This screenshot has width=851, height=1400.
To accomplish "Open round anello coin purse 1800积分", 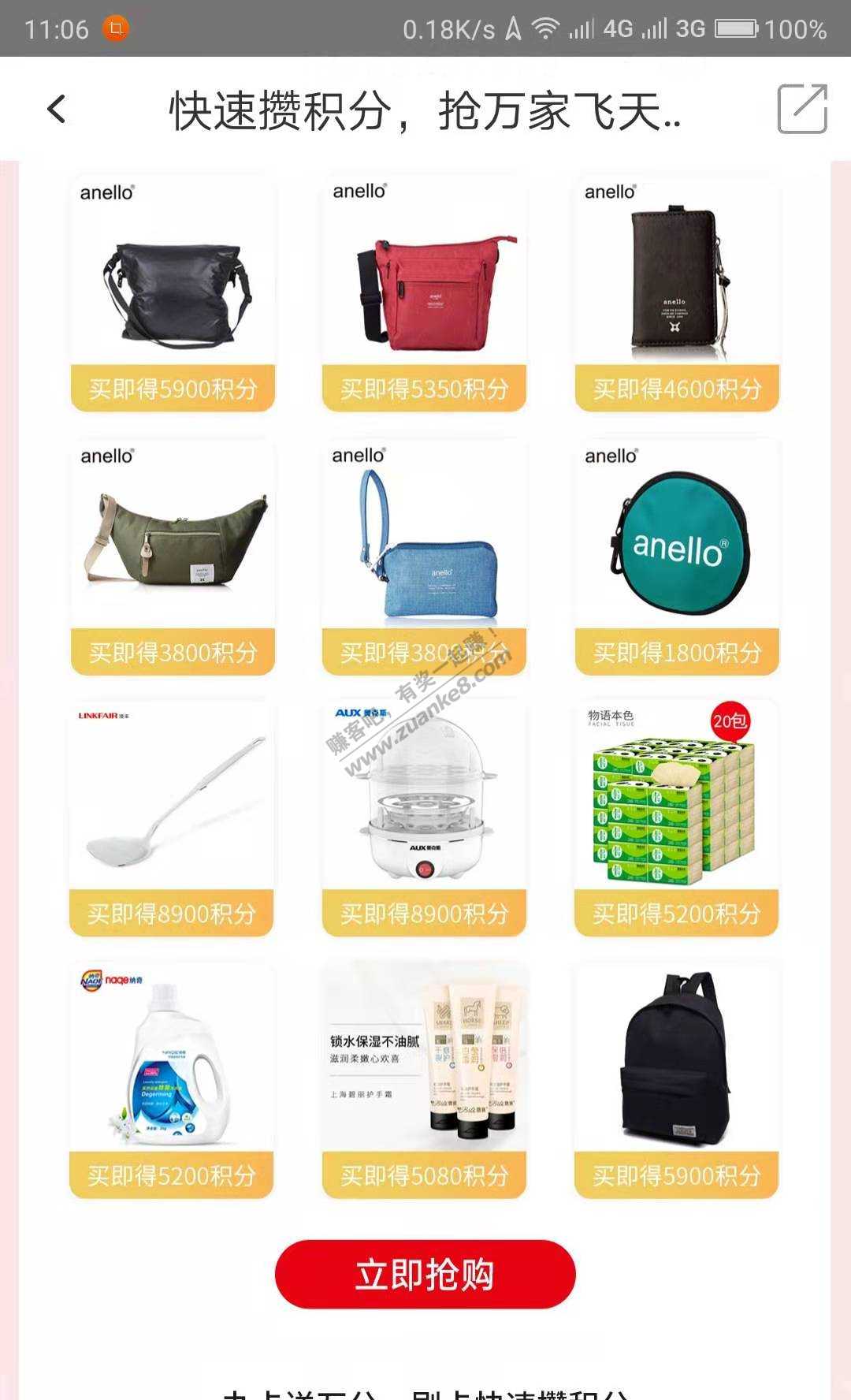I will pos(677,557).
